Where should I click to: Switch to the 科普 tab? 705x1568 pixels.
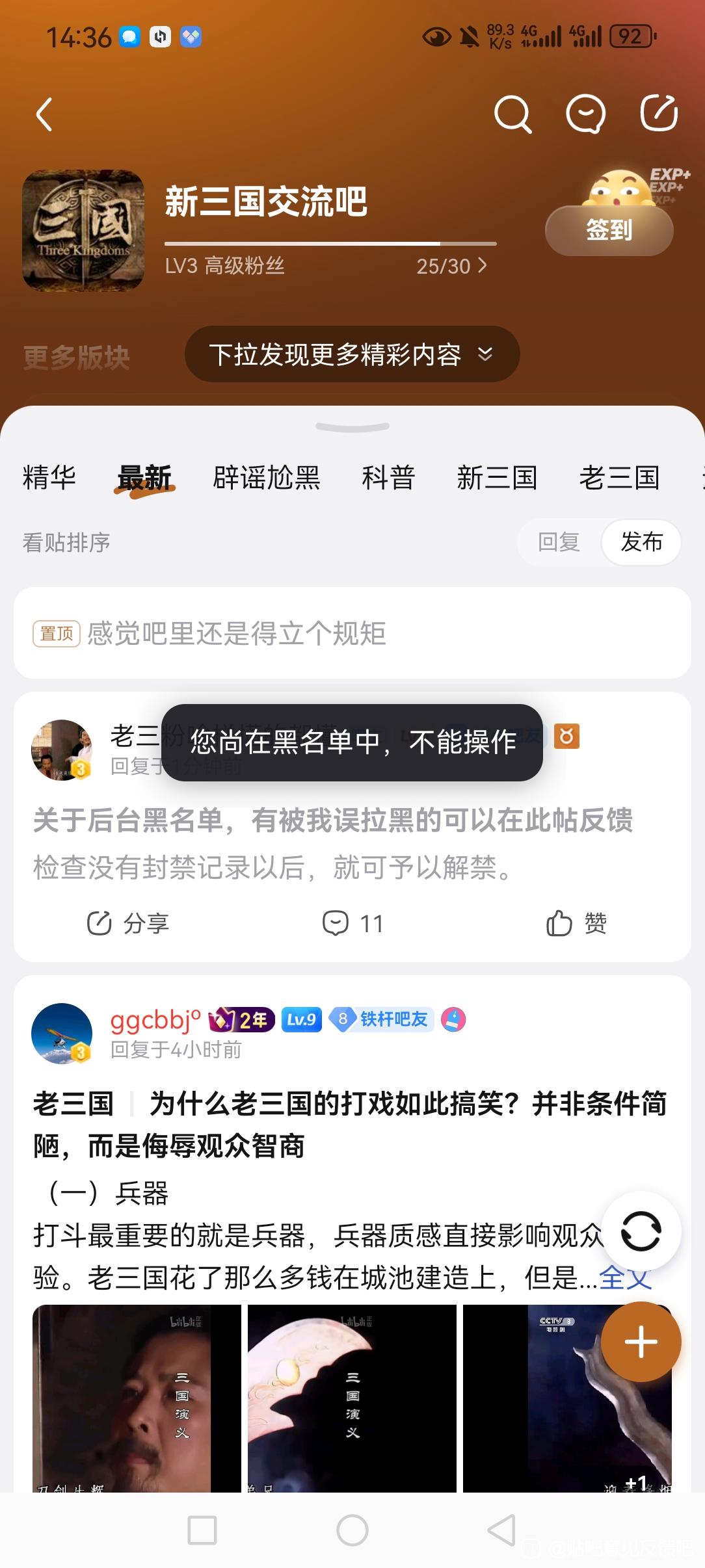(x=388, y=478)
